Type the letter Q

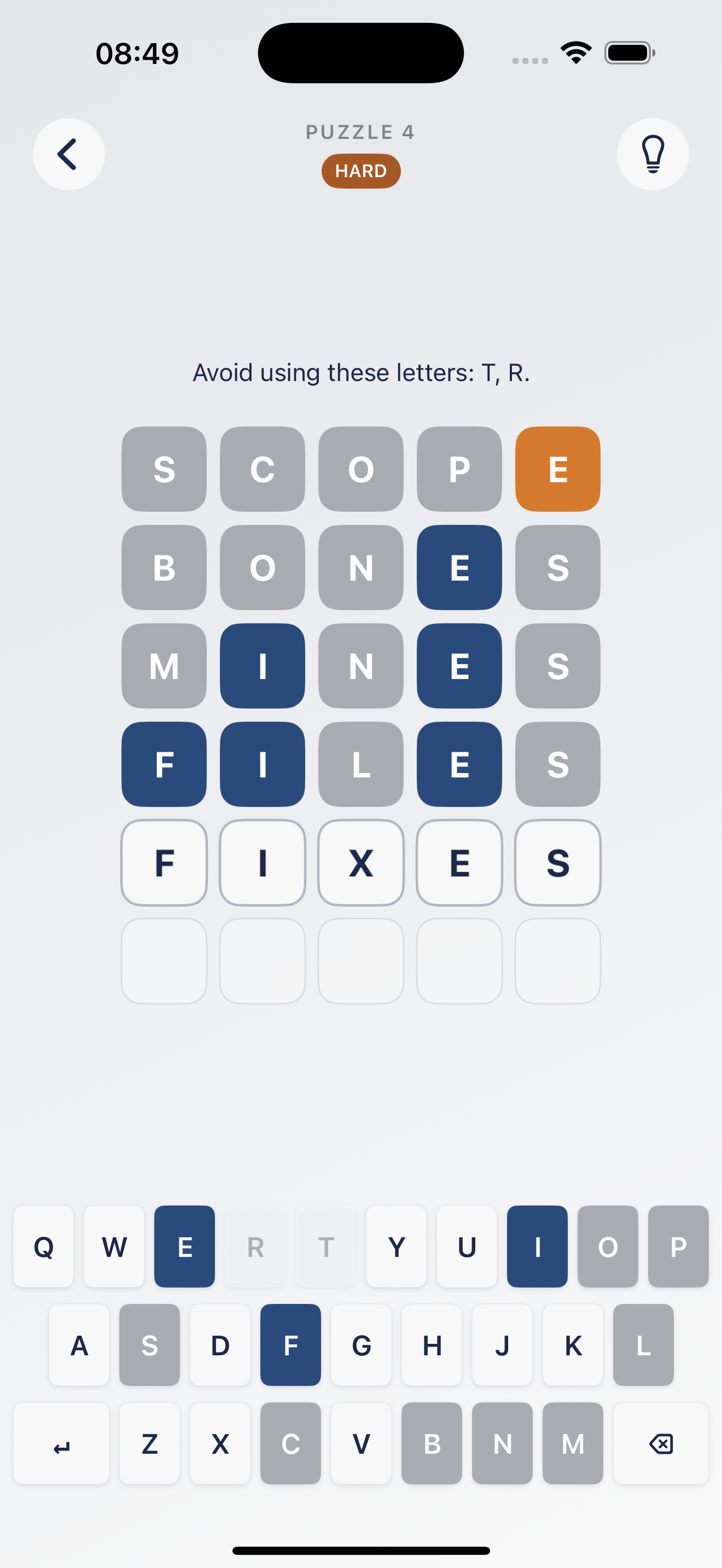pyautogui.click(x=44, y=1246)
